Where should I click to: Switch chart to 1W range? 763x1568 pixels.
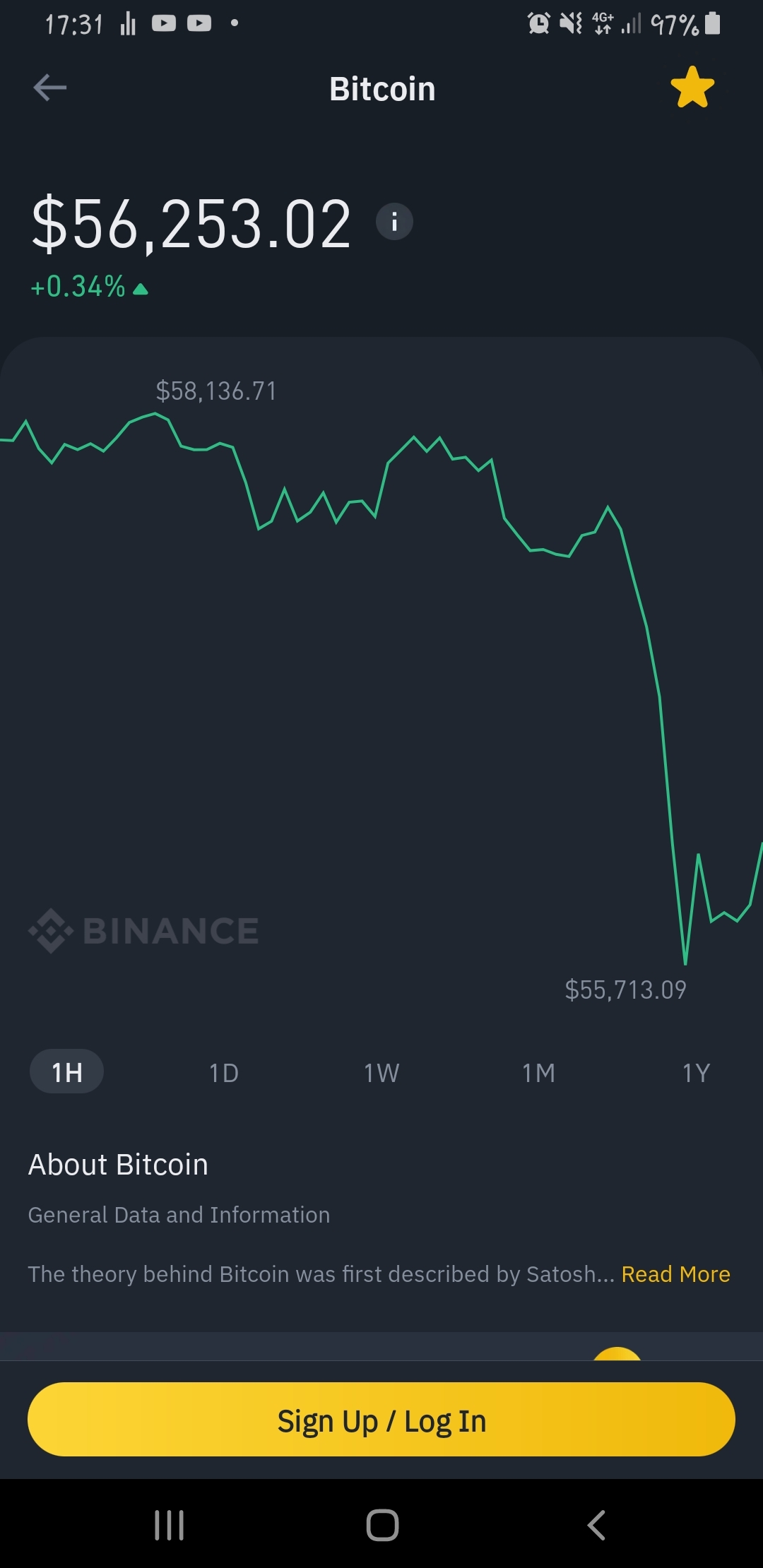[x=381, y=1073]
